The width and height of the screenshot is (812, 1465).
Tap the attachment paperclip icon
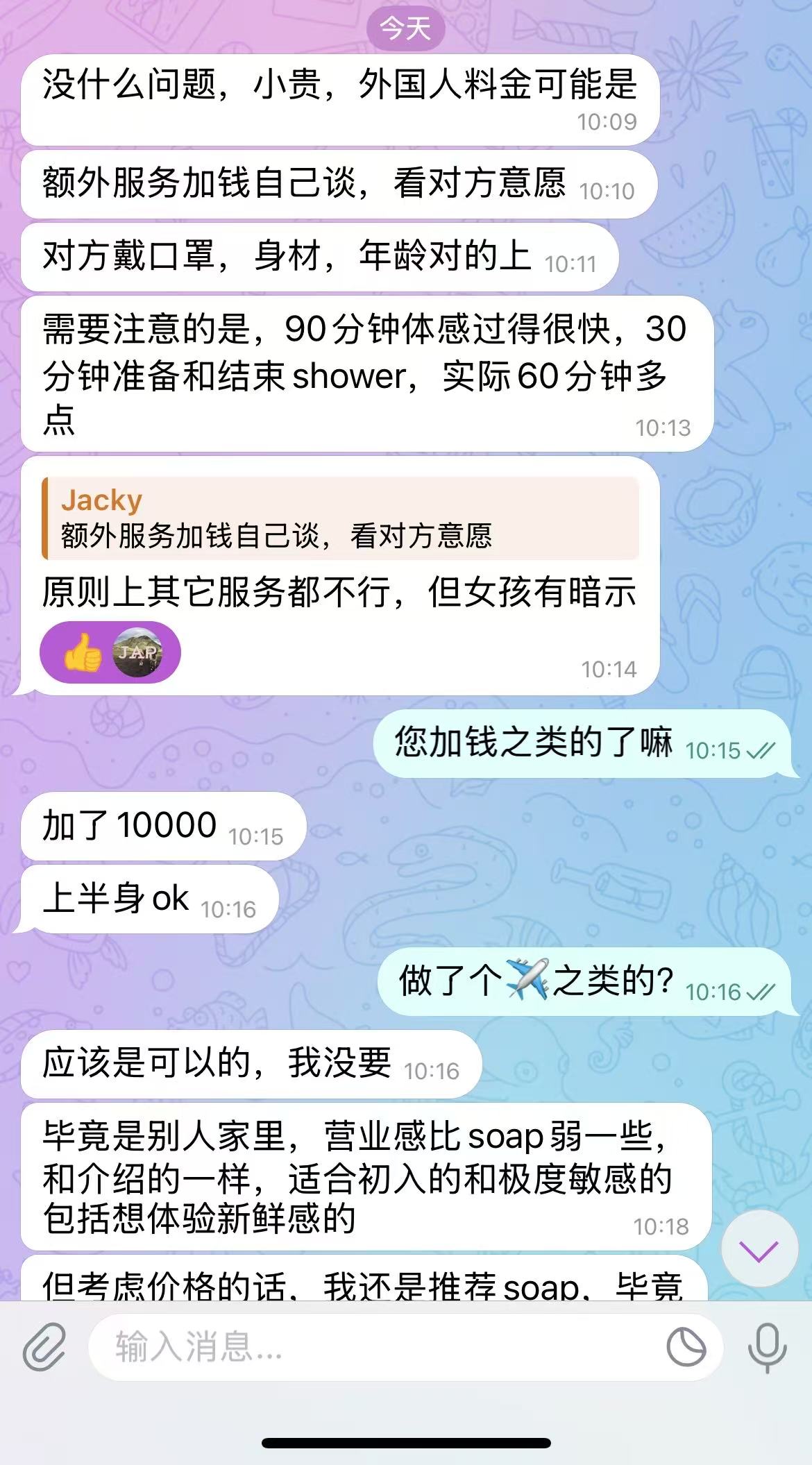(x=44, y=1347)
